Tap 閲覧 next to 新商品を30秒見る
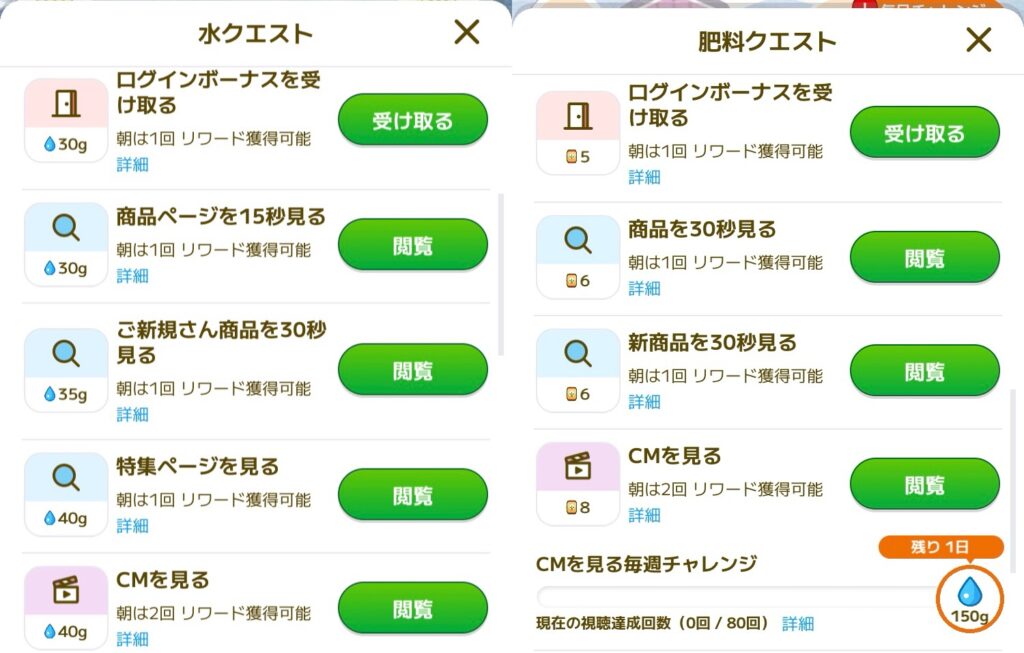This screenshot has height=653, width=1024. tap(924, 371)
